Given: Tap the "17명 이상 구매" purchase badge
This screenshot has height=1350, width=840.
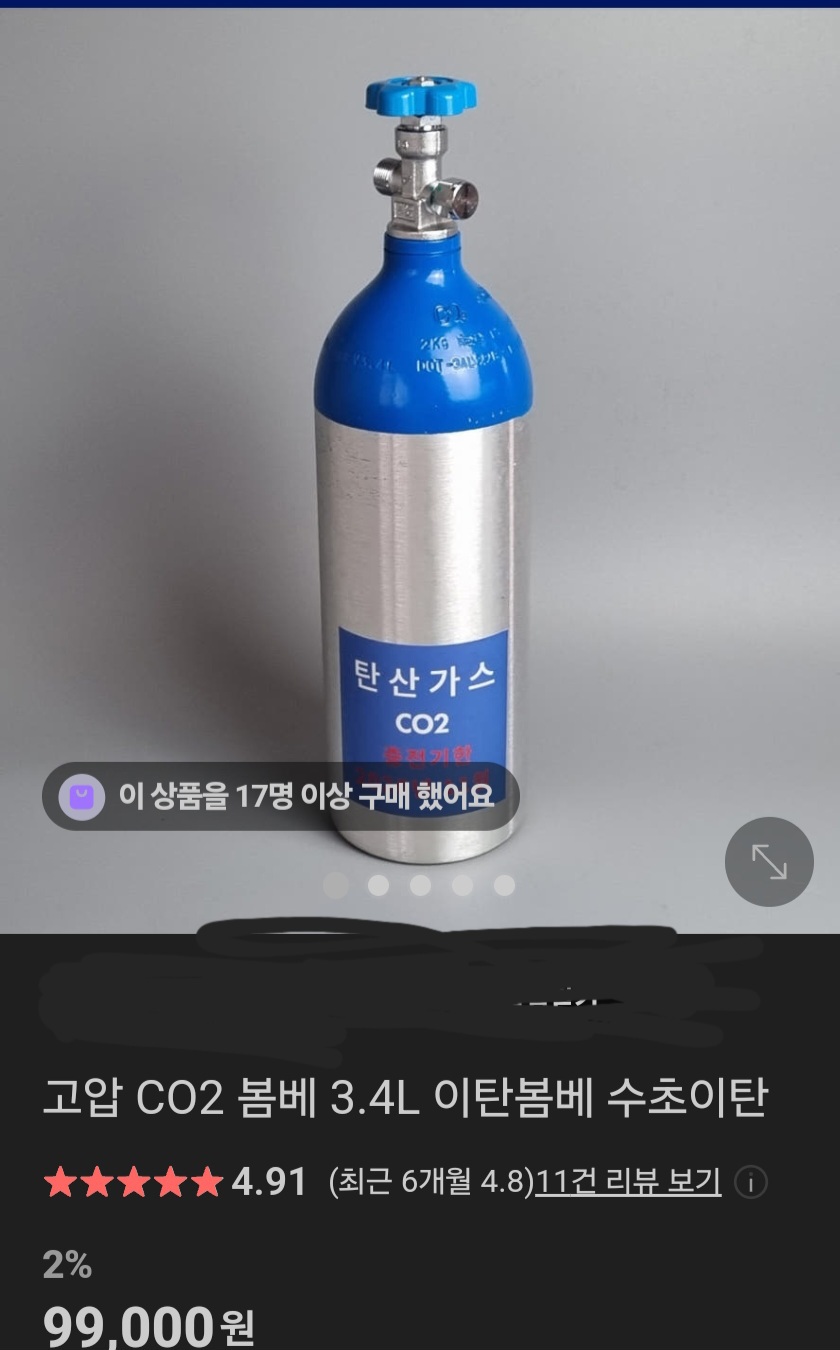Looking at the screenshot, I should [280, 795].
